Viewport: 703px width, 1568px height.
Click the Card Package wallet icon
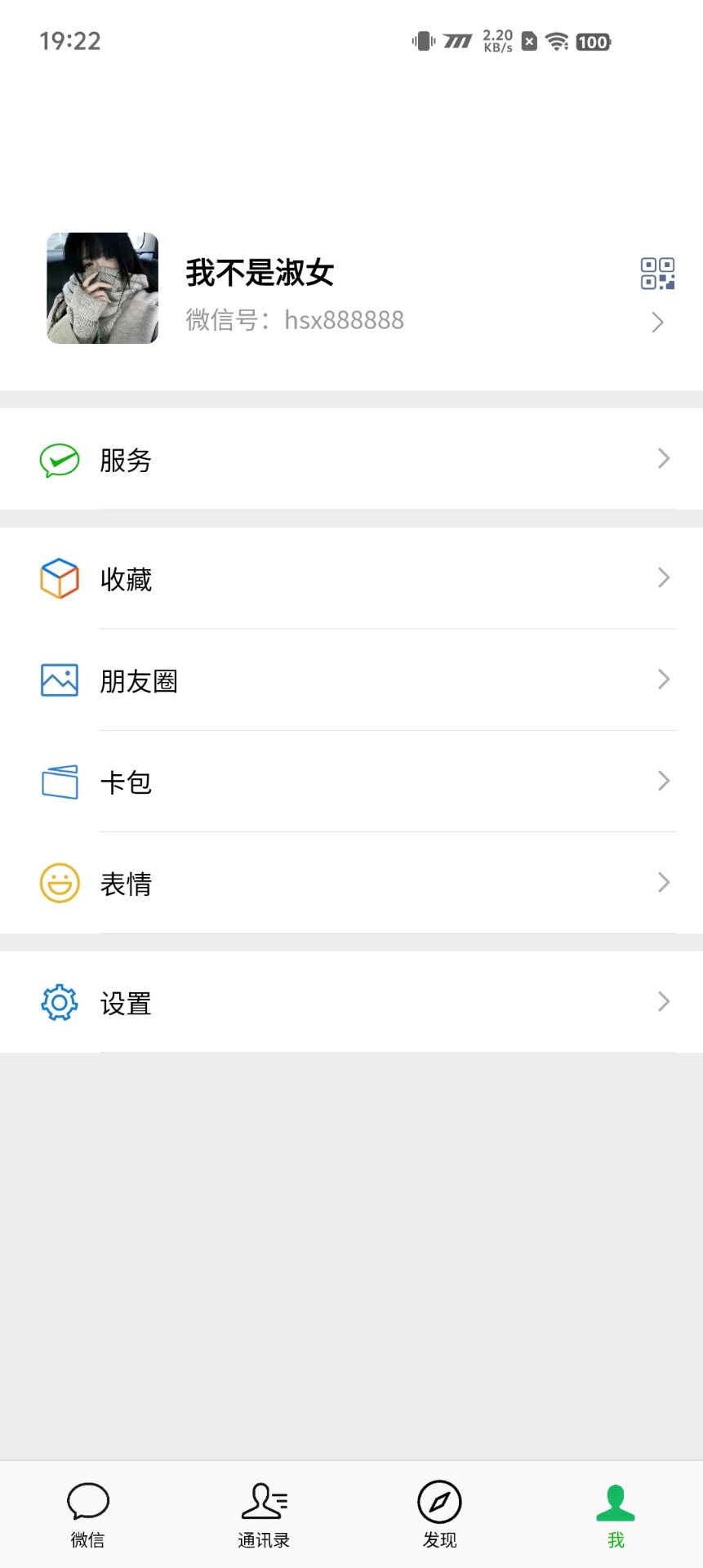pyautogui.click(x=58, y=781)
